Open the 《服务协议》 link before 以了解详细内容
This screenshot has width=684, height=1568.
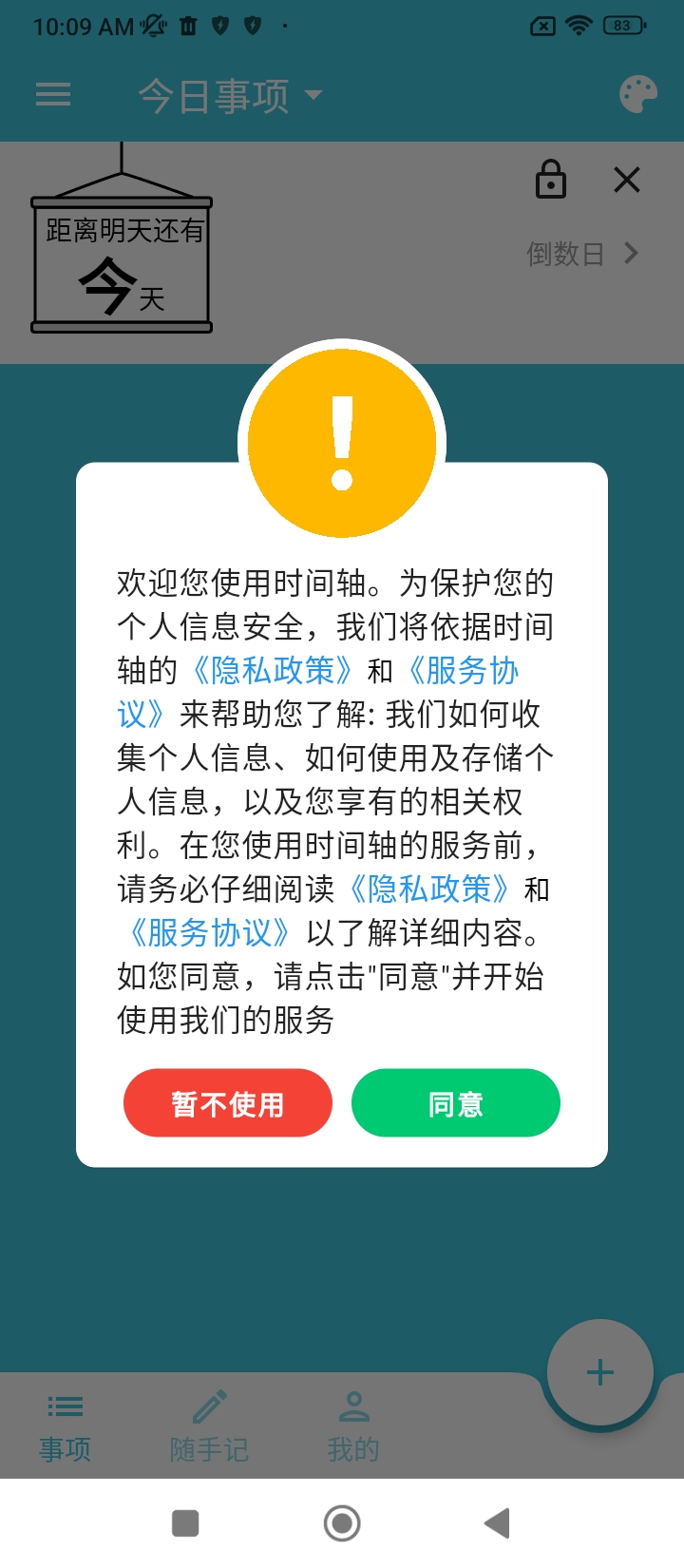tap(209, 933)
